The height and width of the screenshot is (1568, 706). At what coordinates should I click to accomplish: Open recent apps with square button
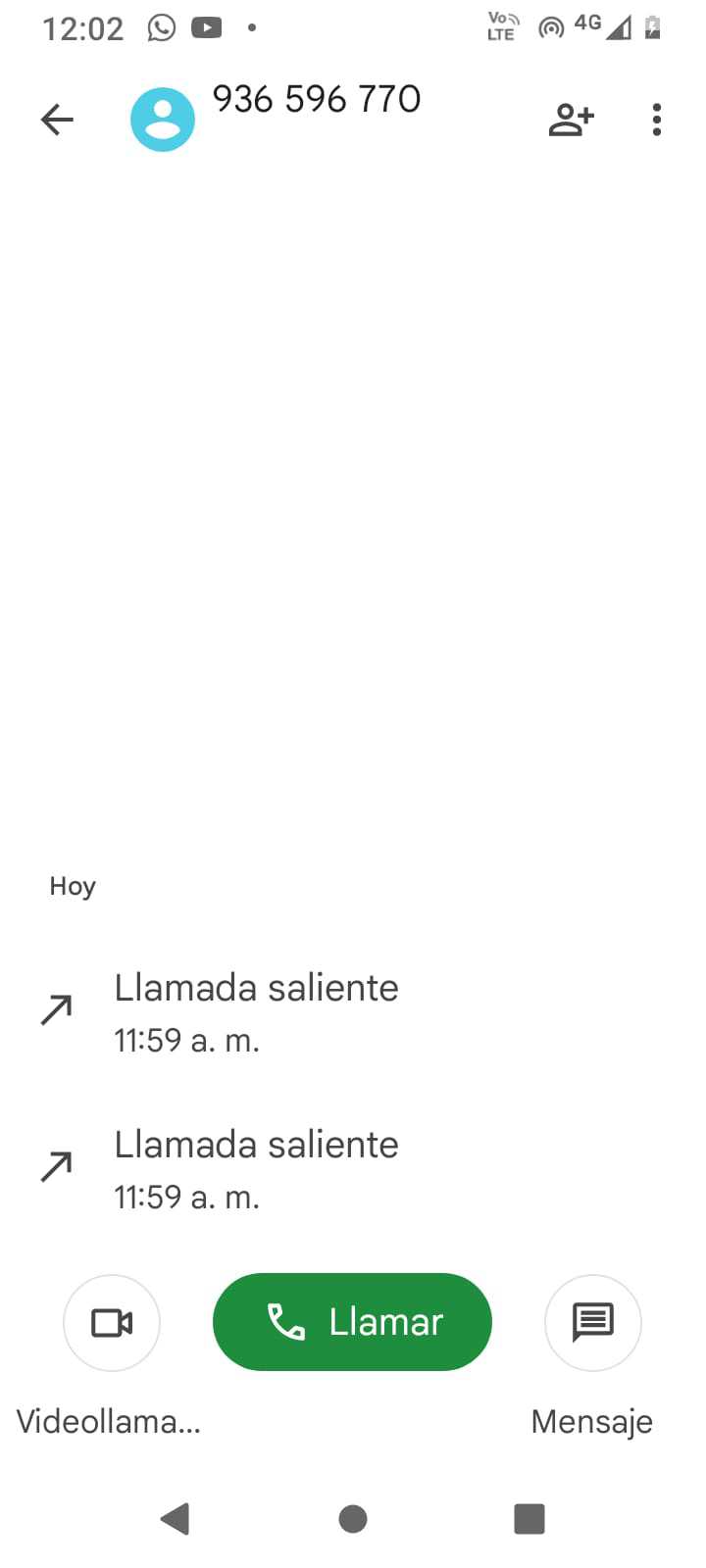[x=529, y=1518]
